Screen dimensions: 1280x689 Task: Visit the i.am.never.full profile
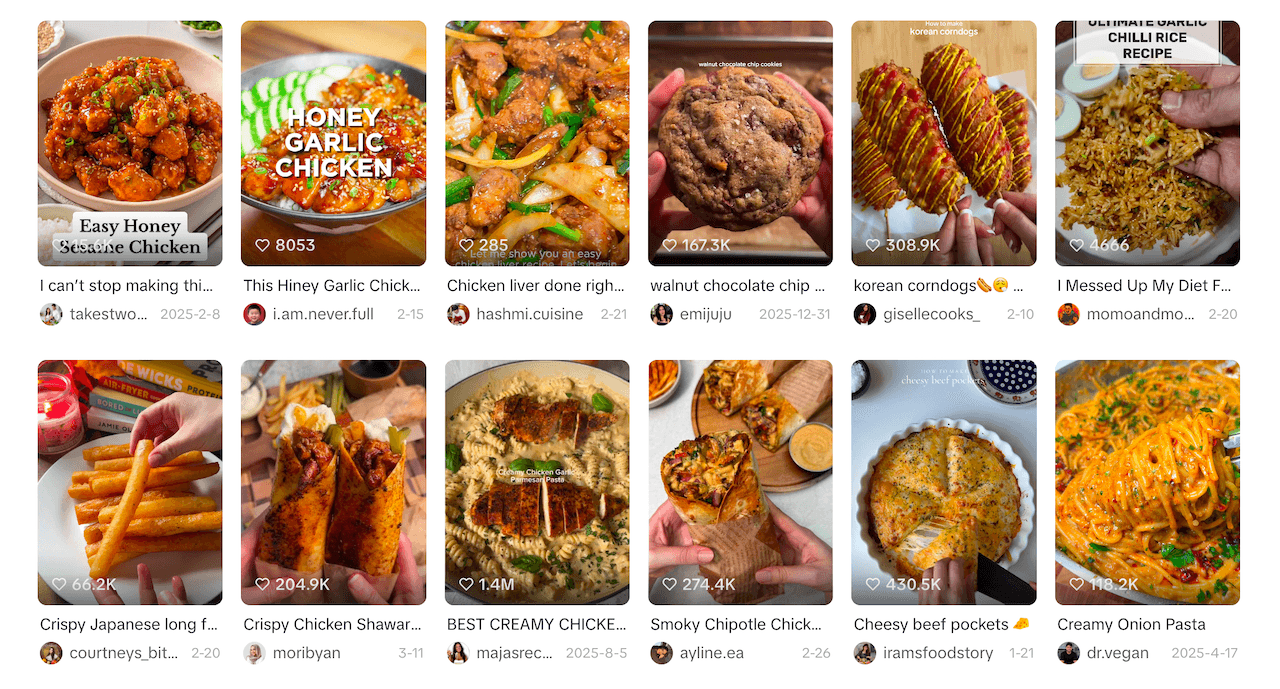321,314
